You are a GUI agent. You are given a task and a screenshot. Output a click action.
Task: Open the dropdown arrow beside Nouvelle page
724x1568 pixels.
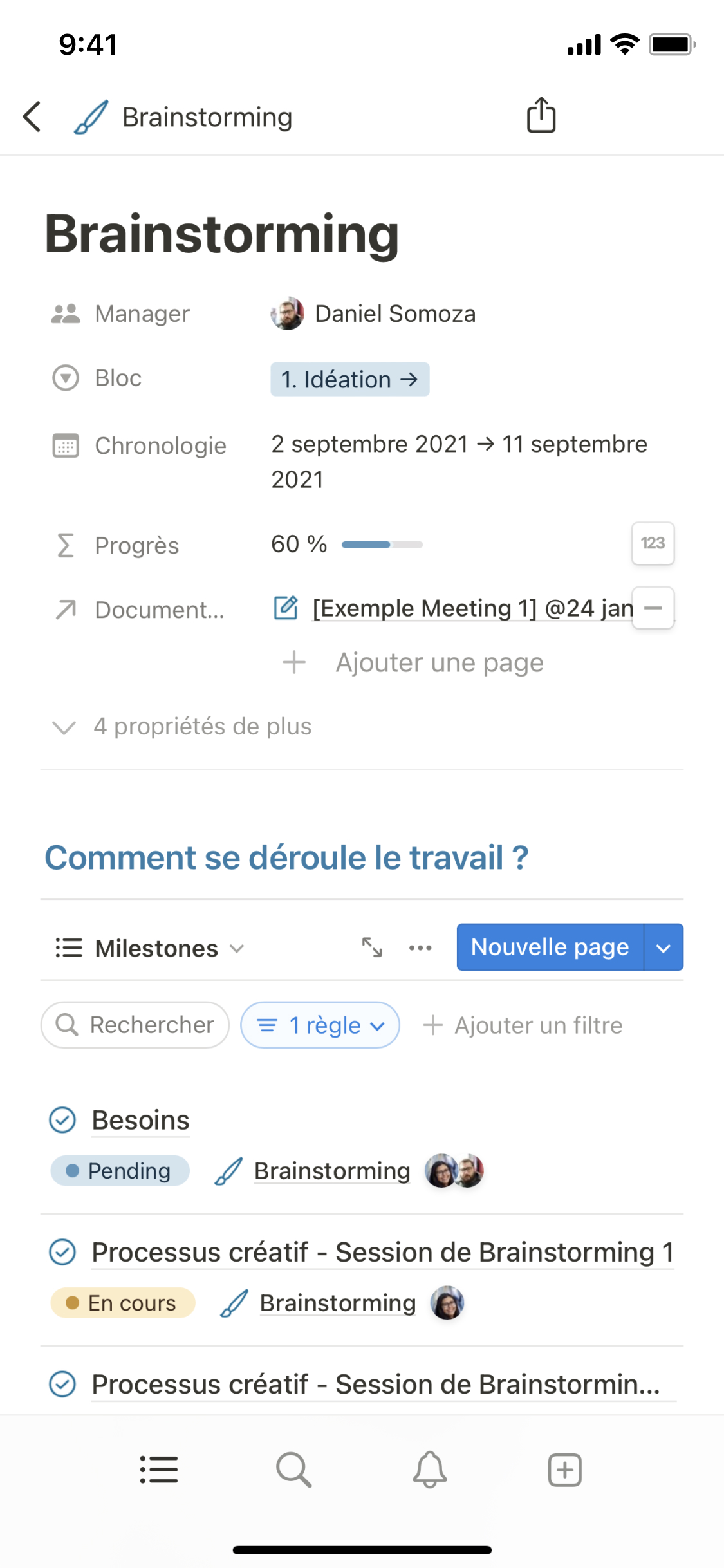tap(664, 947)
